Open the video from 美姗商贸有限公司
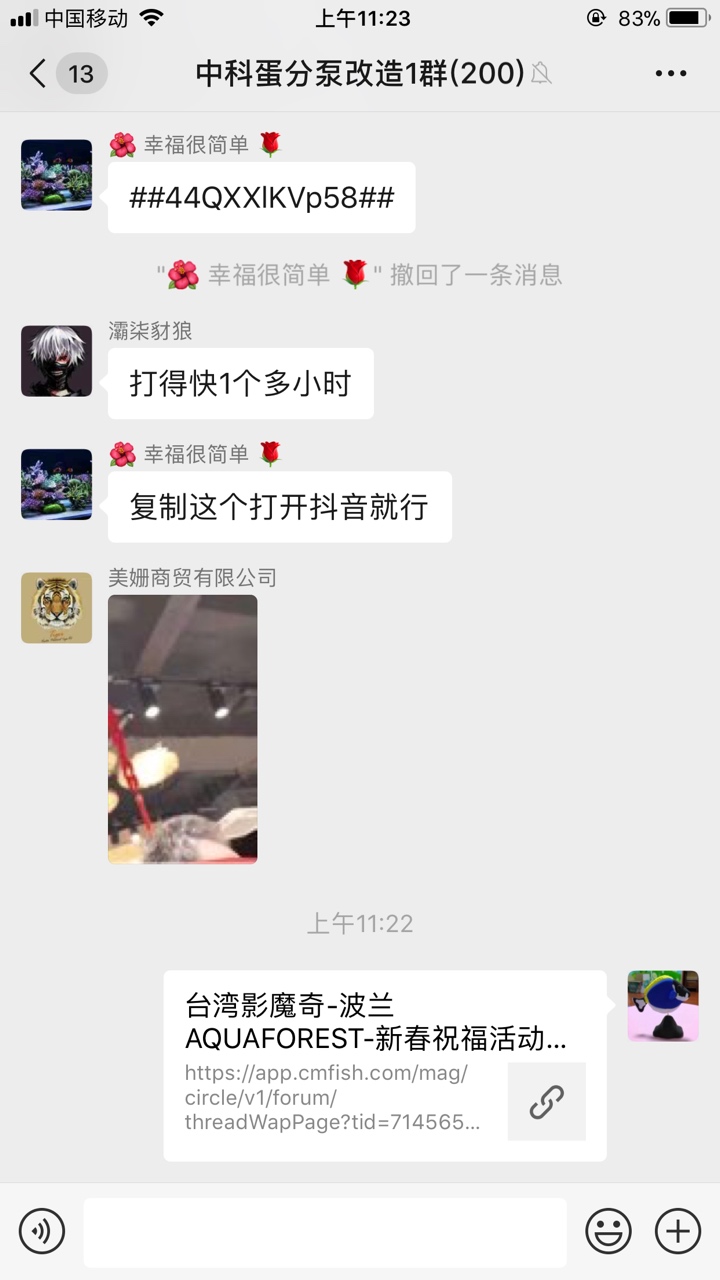The width and height of the screenshot is (720, 1280). 182,729
